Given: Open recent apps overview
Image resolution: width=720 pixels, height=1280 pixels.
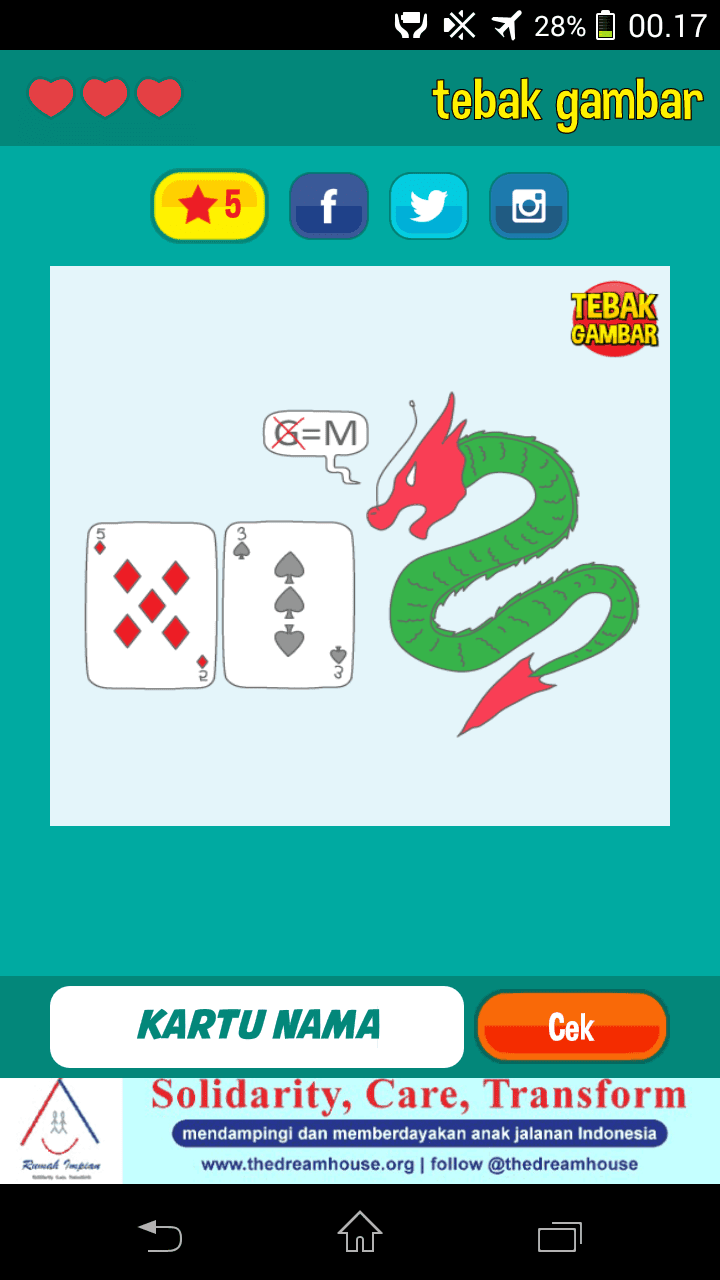Looking at the screenshot, I should pos(560,1235).
